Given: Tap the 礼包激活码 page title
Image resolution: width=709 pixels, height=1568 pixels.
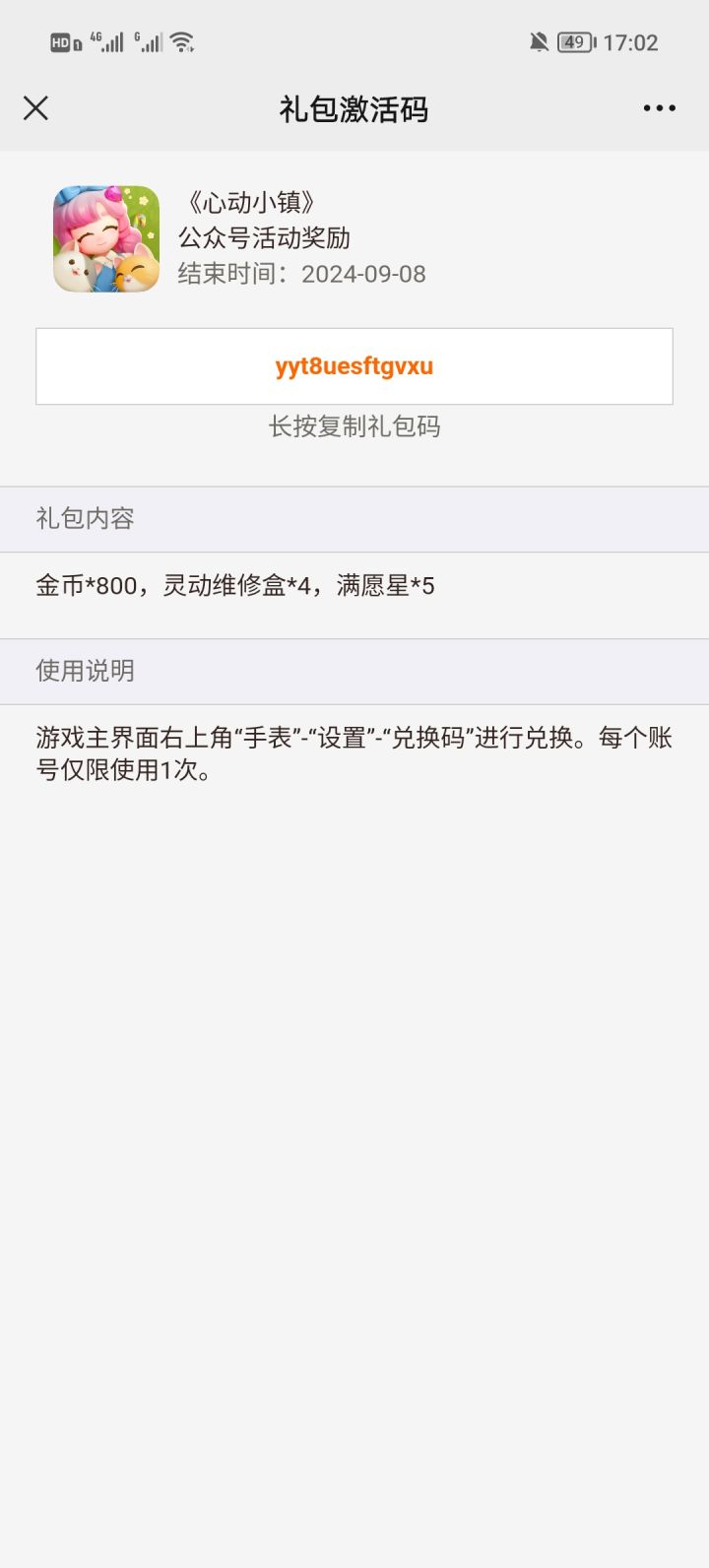Looking at the screenshot, I should 354,108.
